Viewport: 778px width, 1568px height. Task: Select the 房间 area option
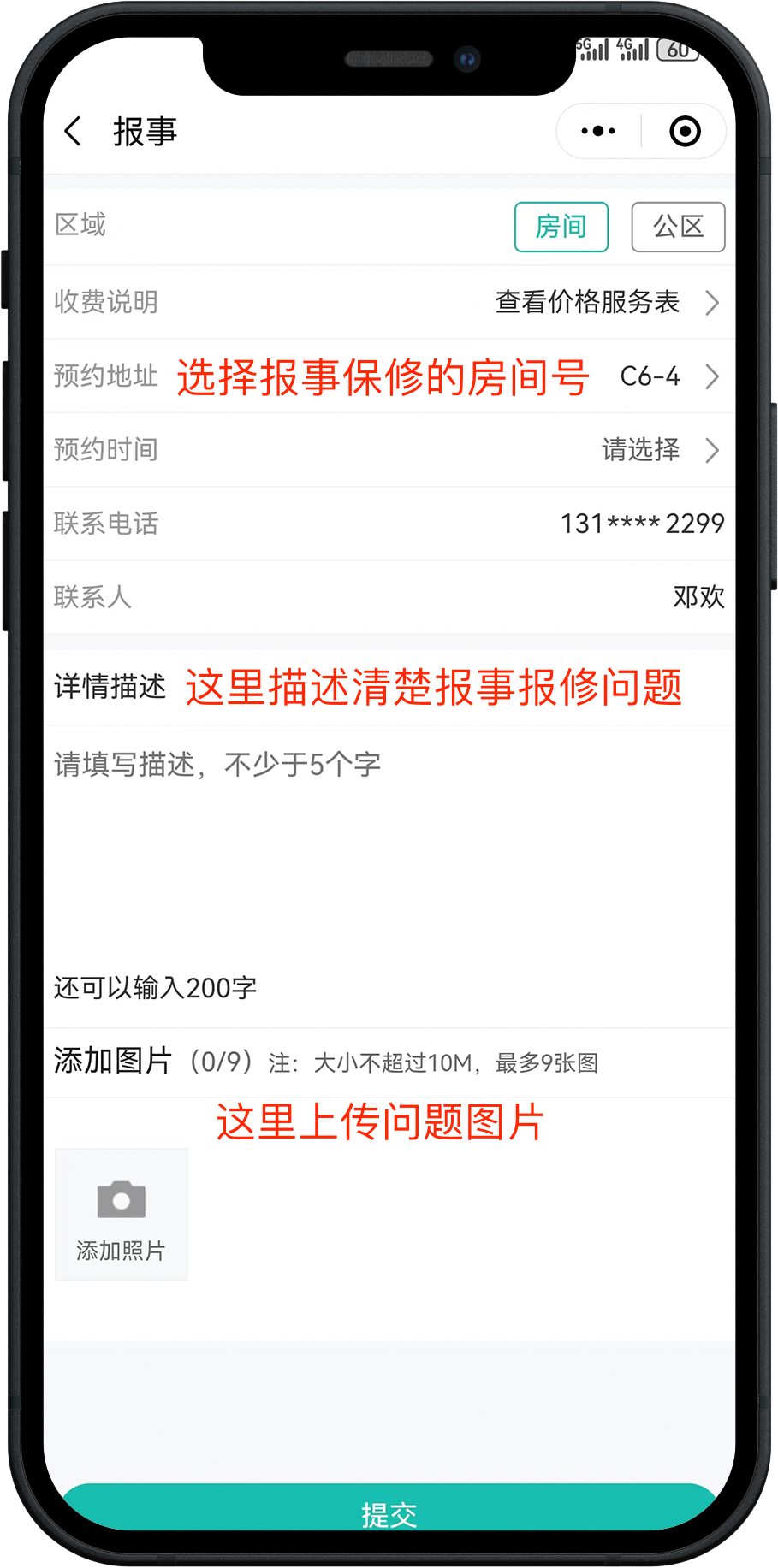561,227
